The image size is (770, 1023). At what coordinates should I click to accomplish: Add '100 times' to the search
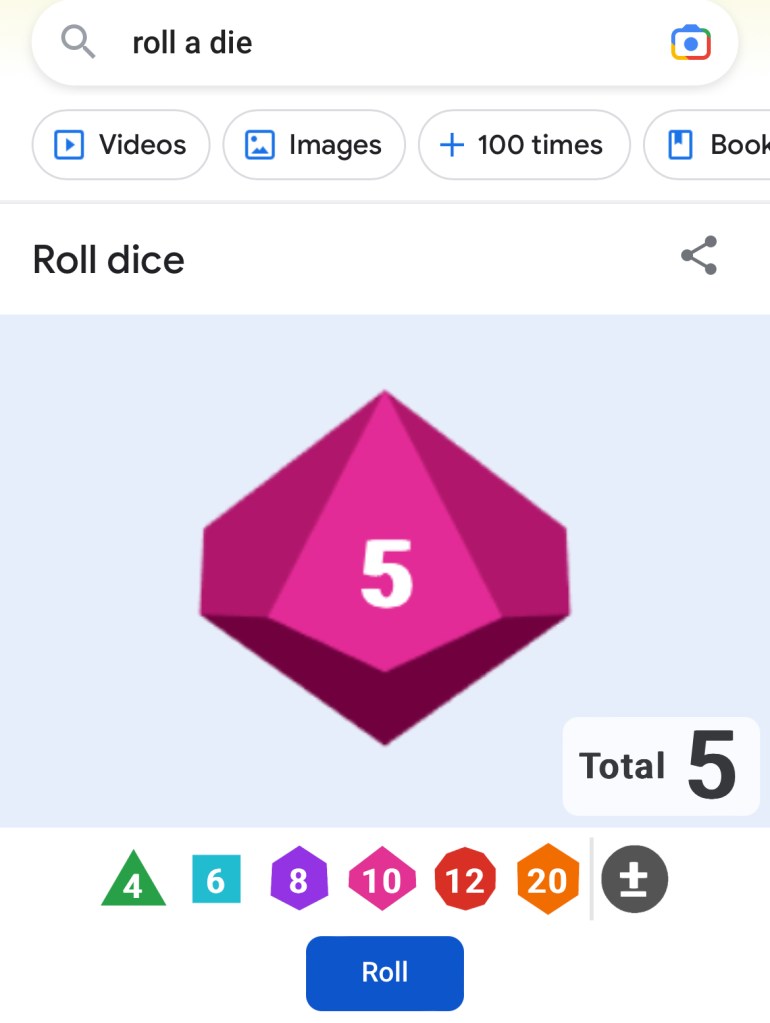pos(524,145)
